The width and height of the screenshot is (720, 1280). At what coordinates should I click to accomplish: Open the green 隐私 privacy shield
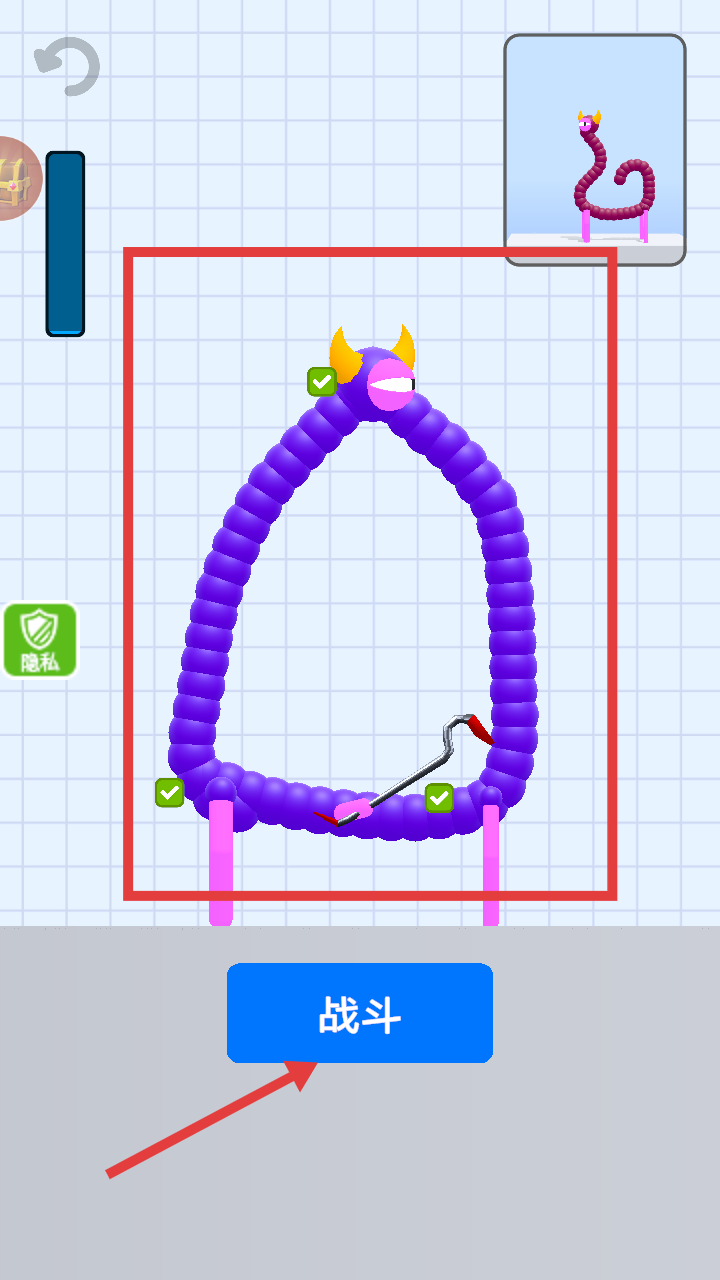40,639
